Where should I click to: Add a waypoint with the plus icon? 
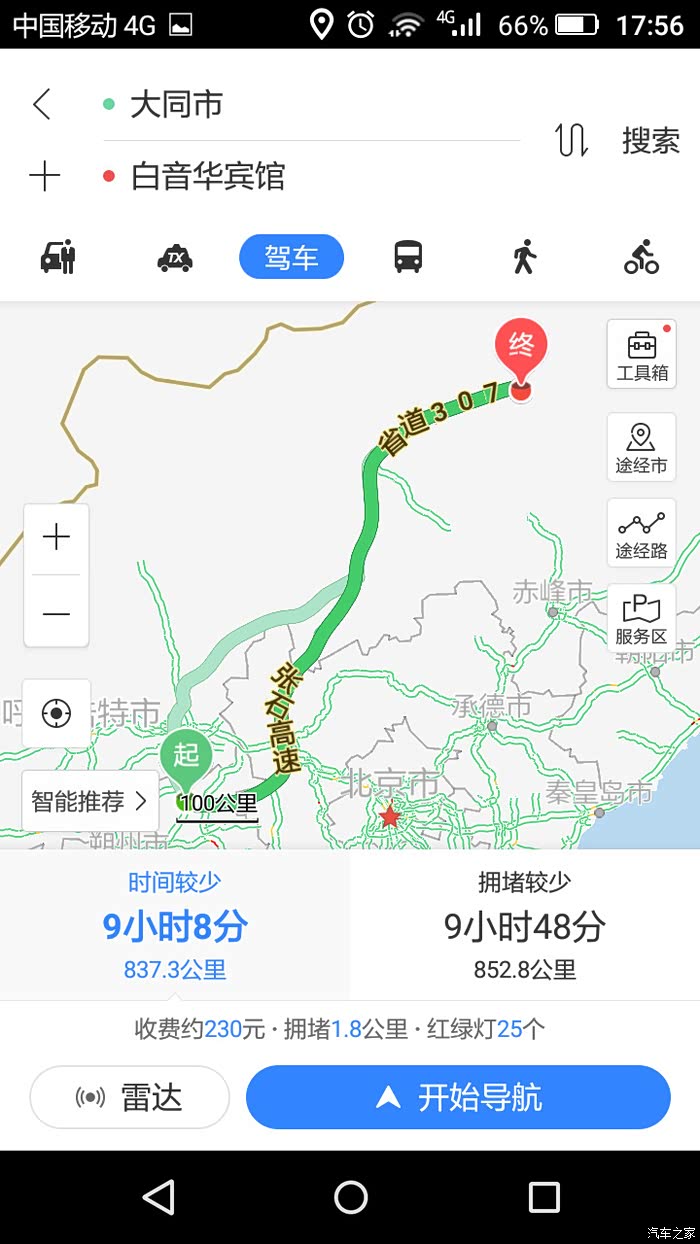click(44, 177)
